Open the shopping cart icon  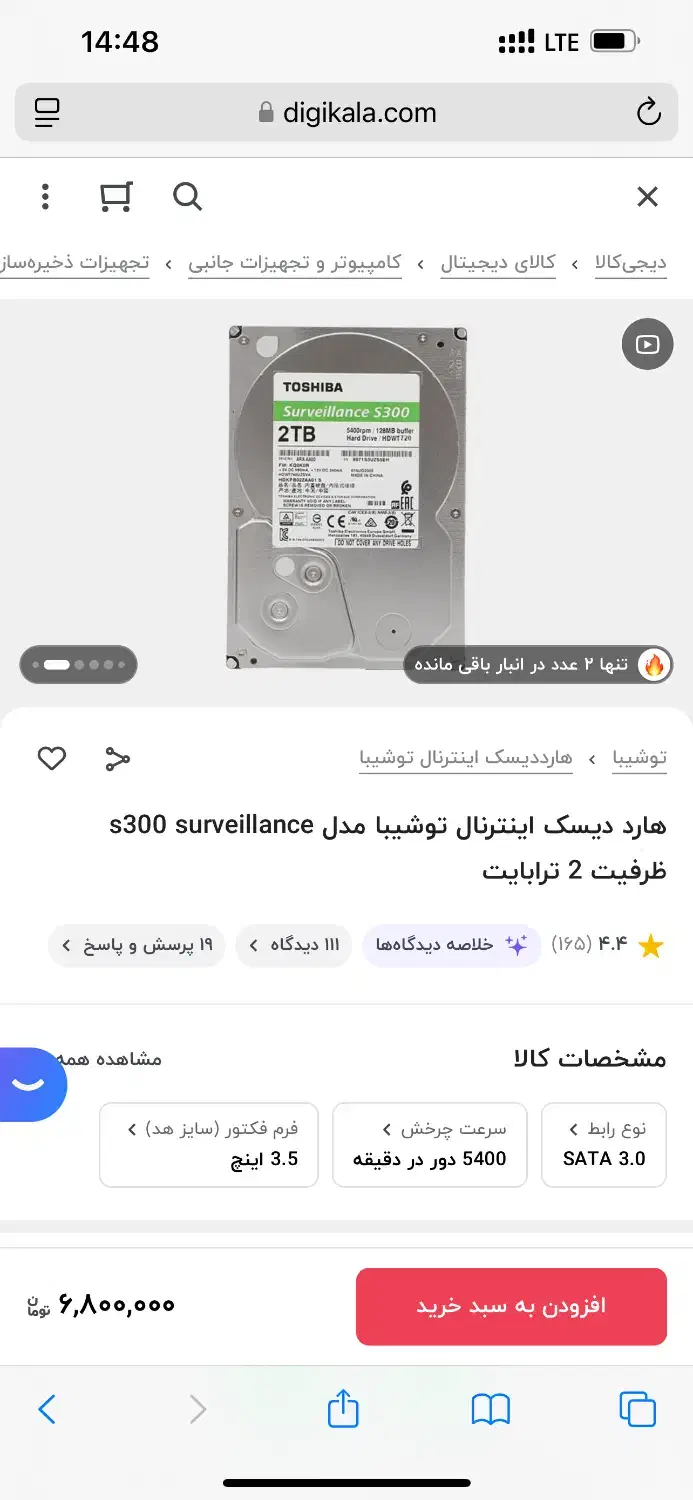pos(116,197)
